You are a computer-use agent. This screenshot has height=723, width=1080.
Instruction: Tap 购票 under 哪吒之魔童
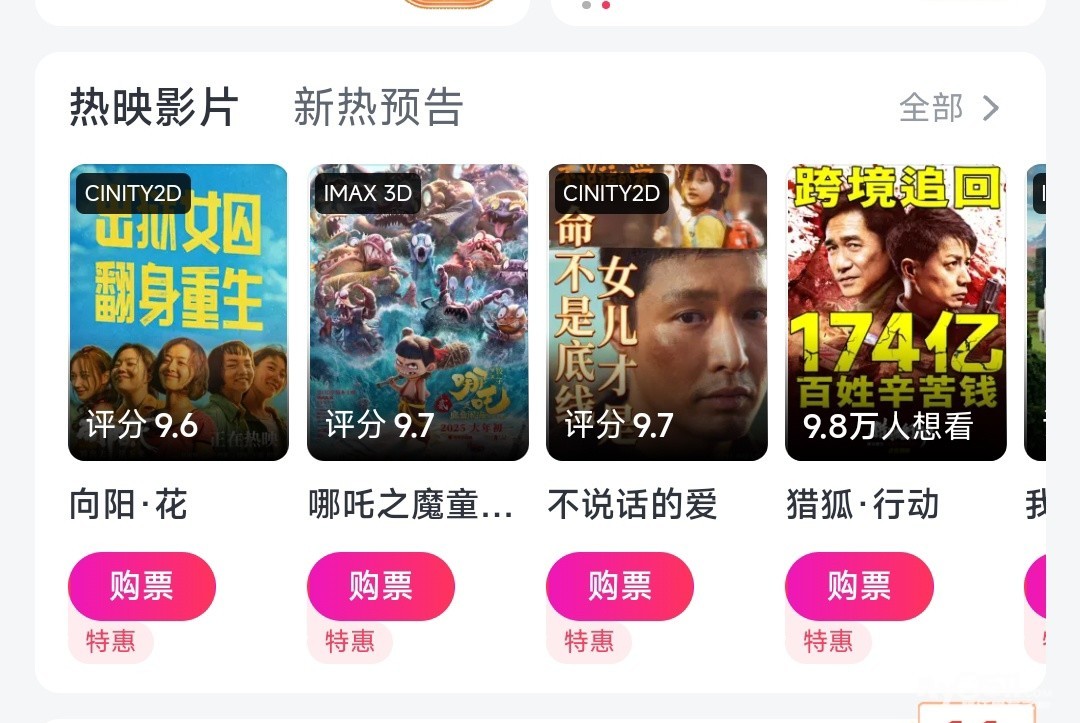click(381, 586)
